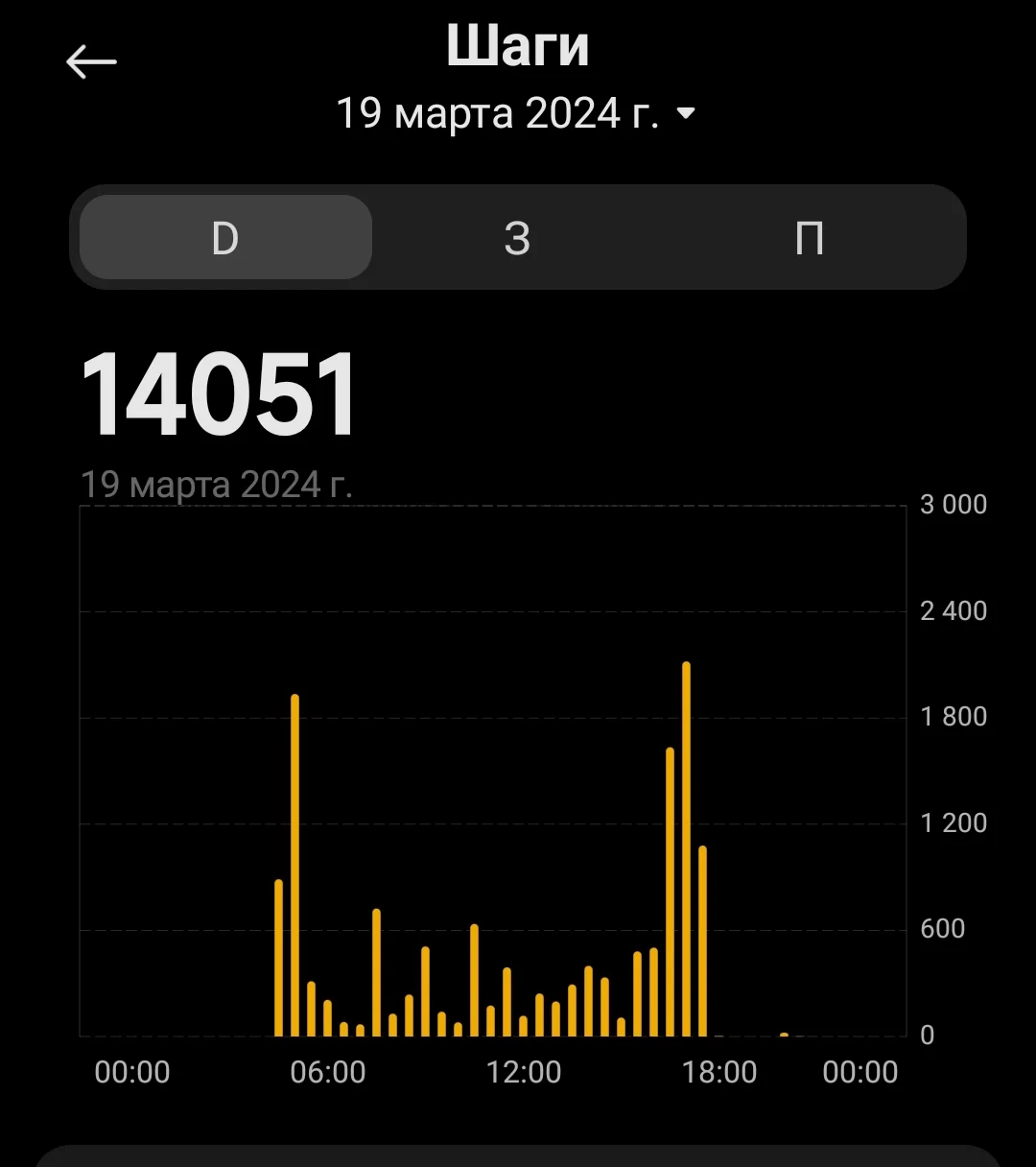The height and width of the screenshot is (1167, 1036).
Task: Select the tallest bar near 18:00
Action: (687, 845)
